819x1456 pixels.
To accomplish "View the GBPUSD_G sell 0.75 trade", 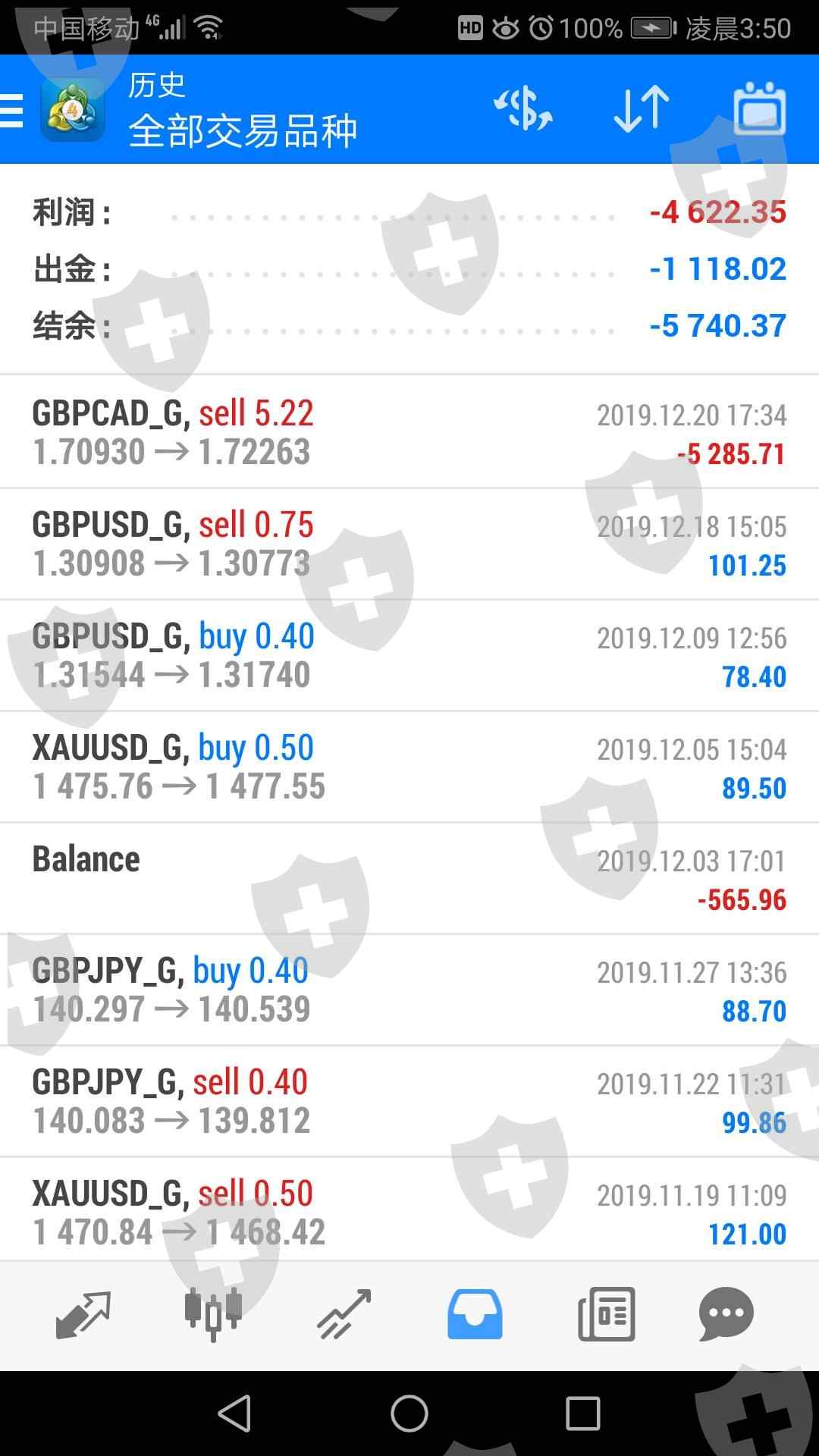I will point(409,544).
